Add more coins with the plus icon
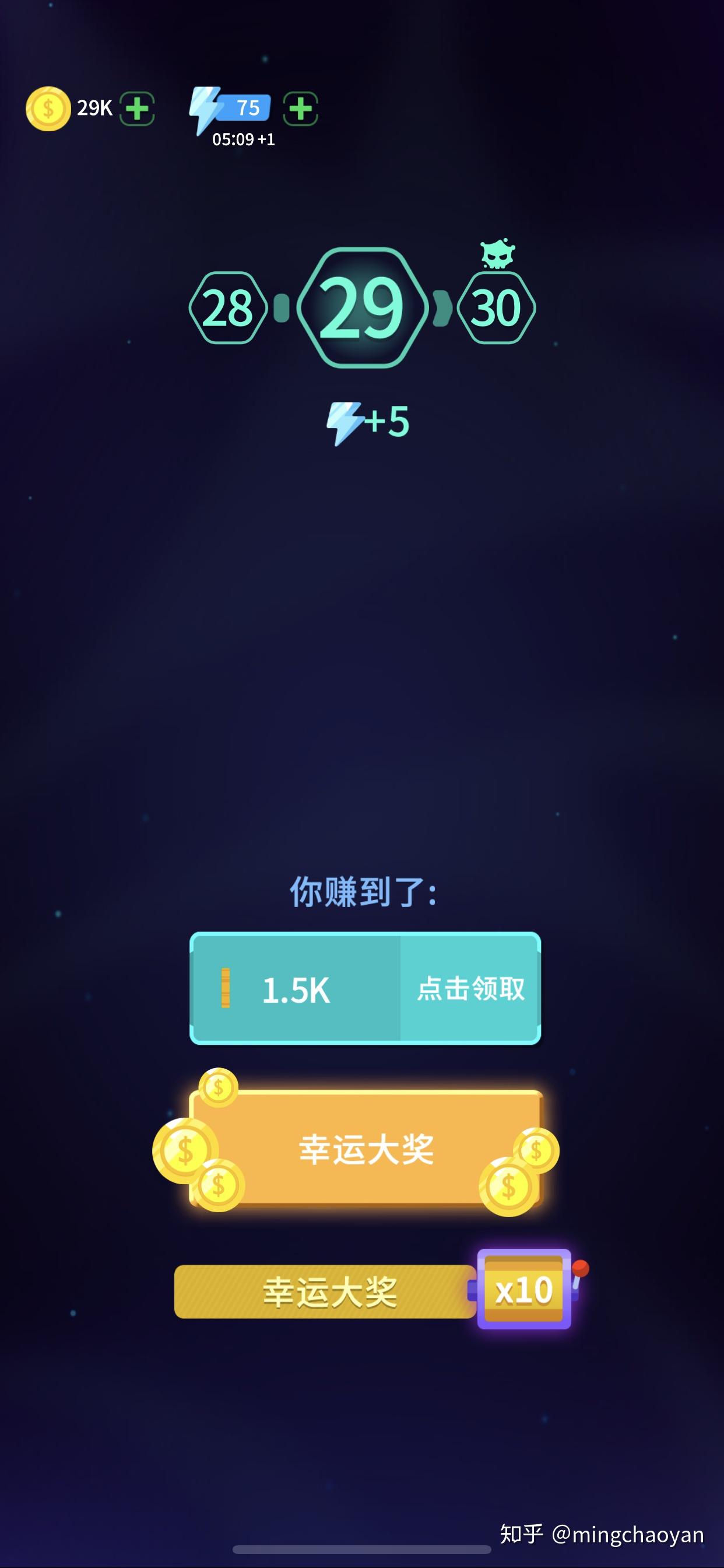Viewport: 724px width, 1568px height. click(x=137, y=109)
